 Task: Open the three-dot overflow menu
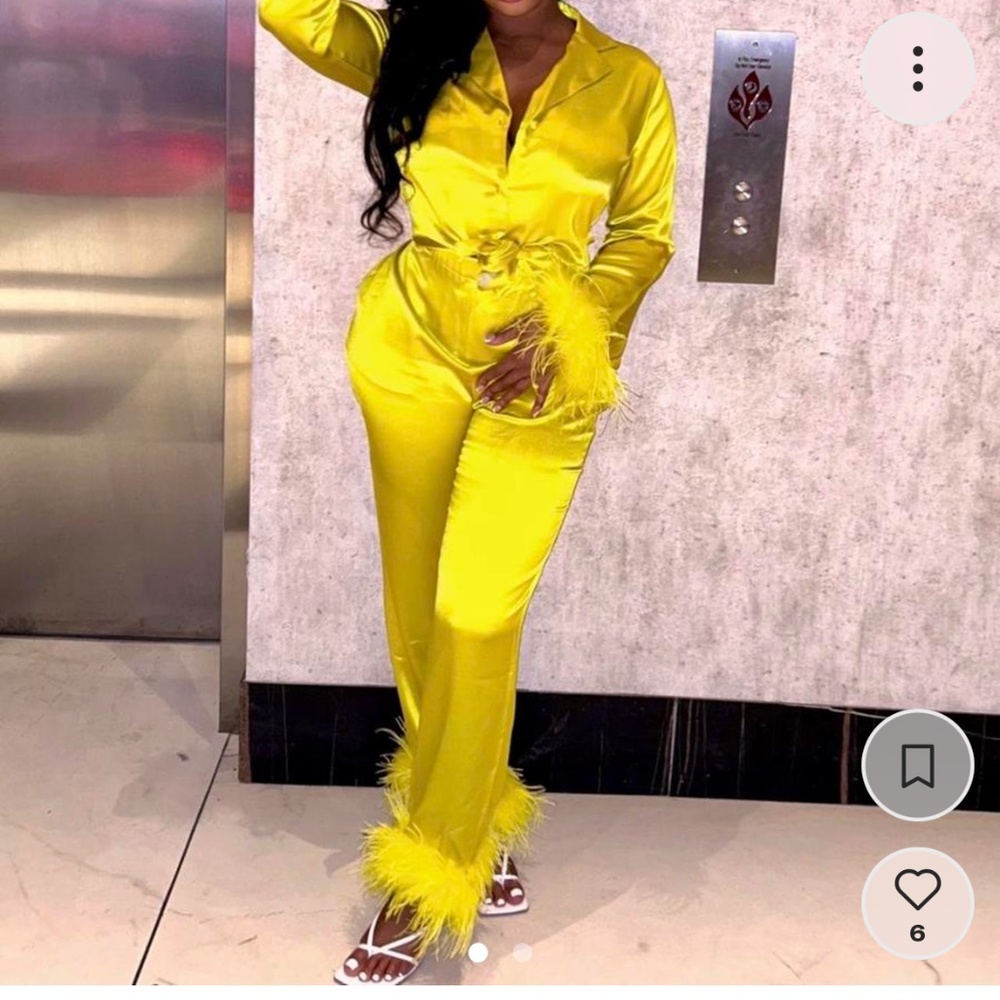[x=917, y=68]
